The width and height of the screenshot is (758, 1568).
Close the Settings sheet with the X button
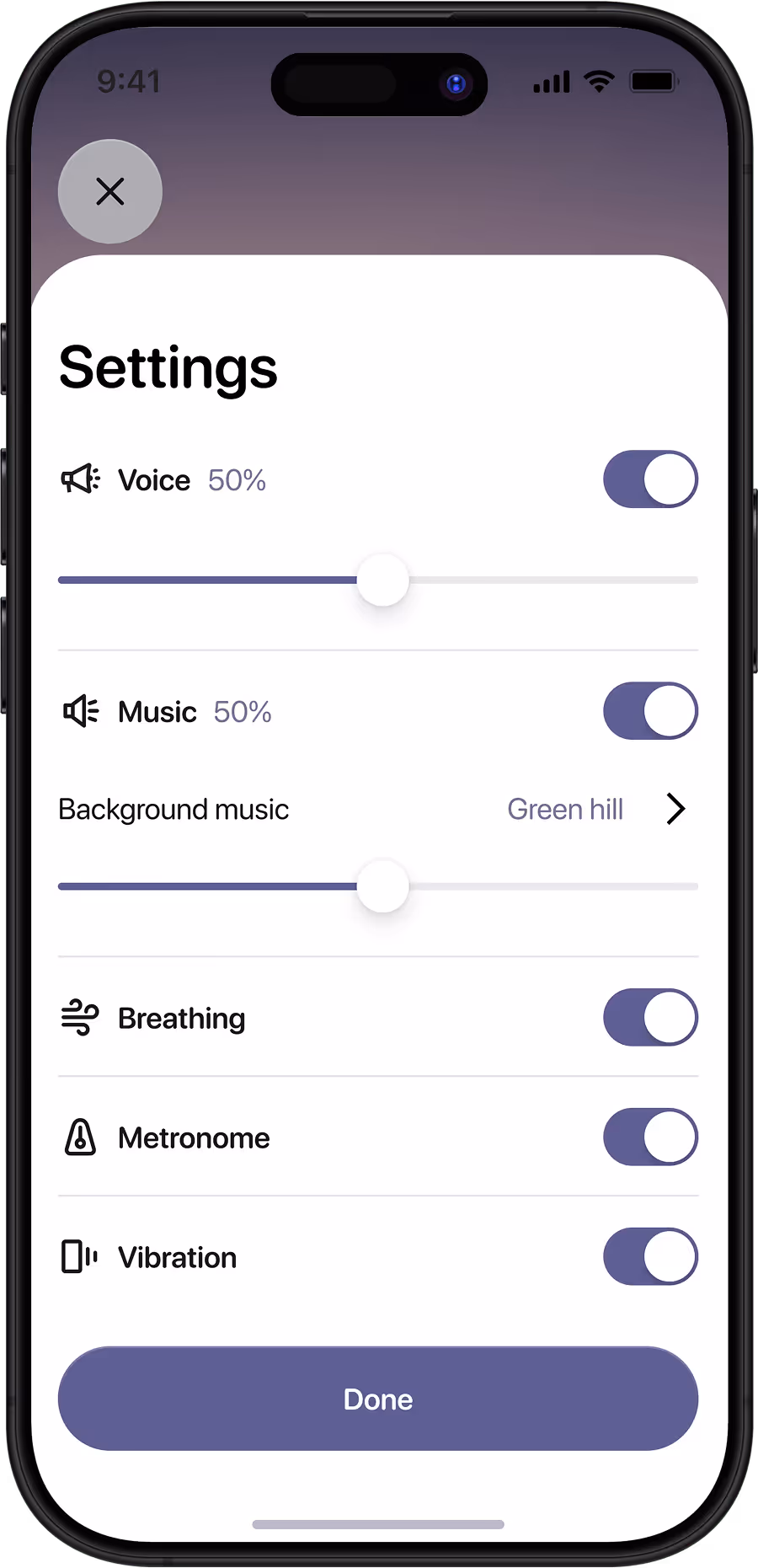click(x=109, y=191)
